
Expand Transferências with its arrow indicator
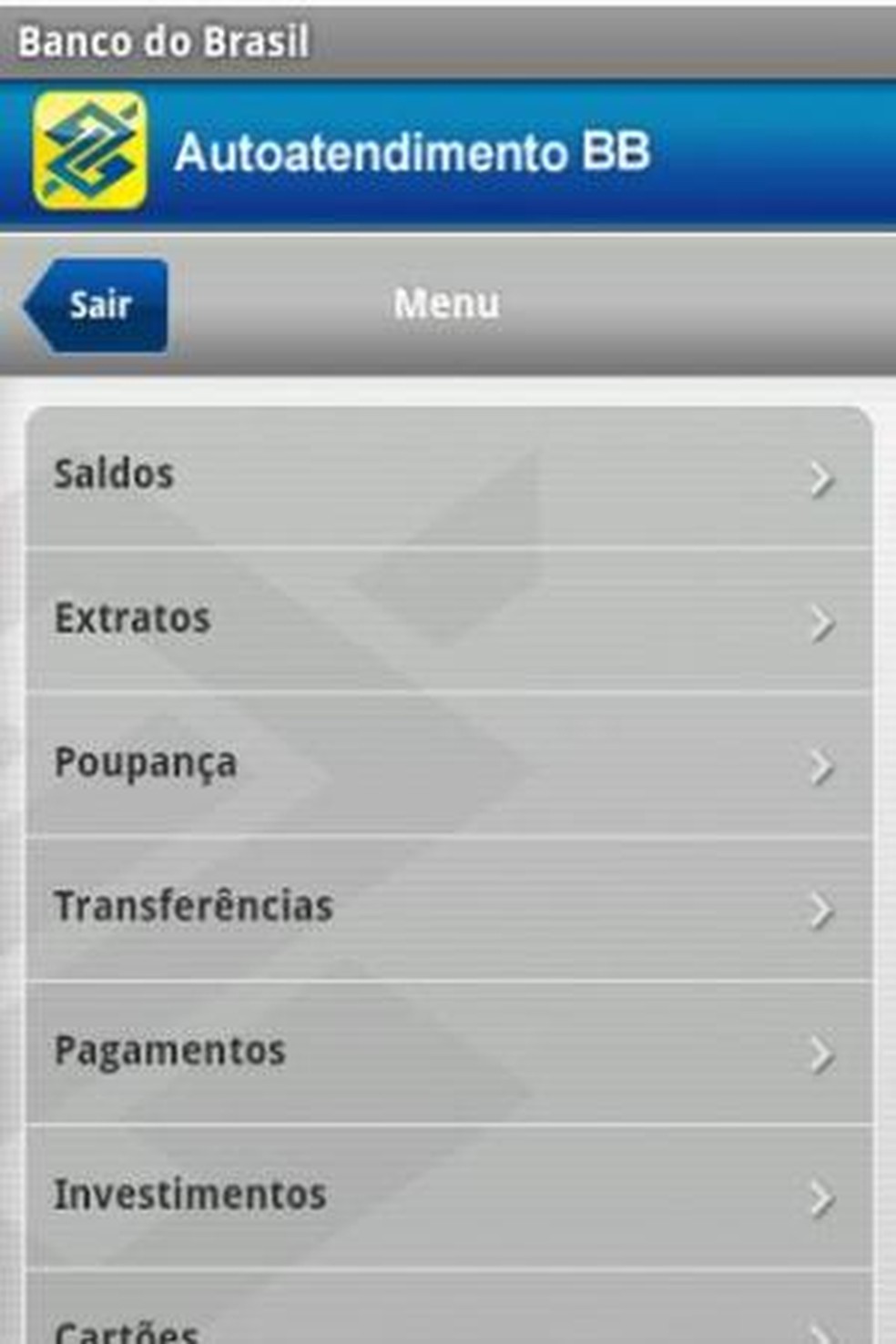[823, 911]
